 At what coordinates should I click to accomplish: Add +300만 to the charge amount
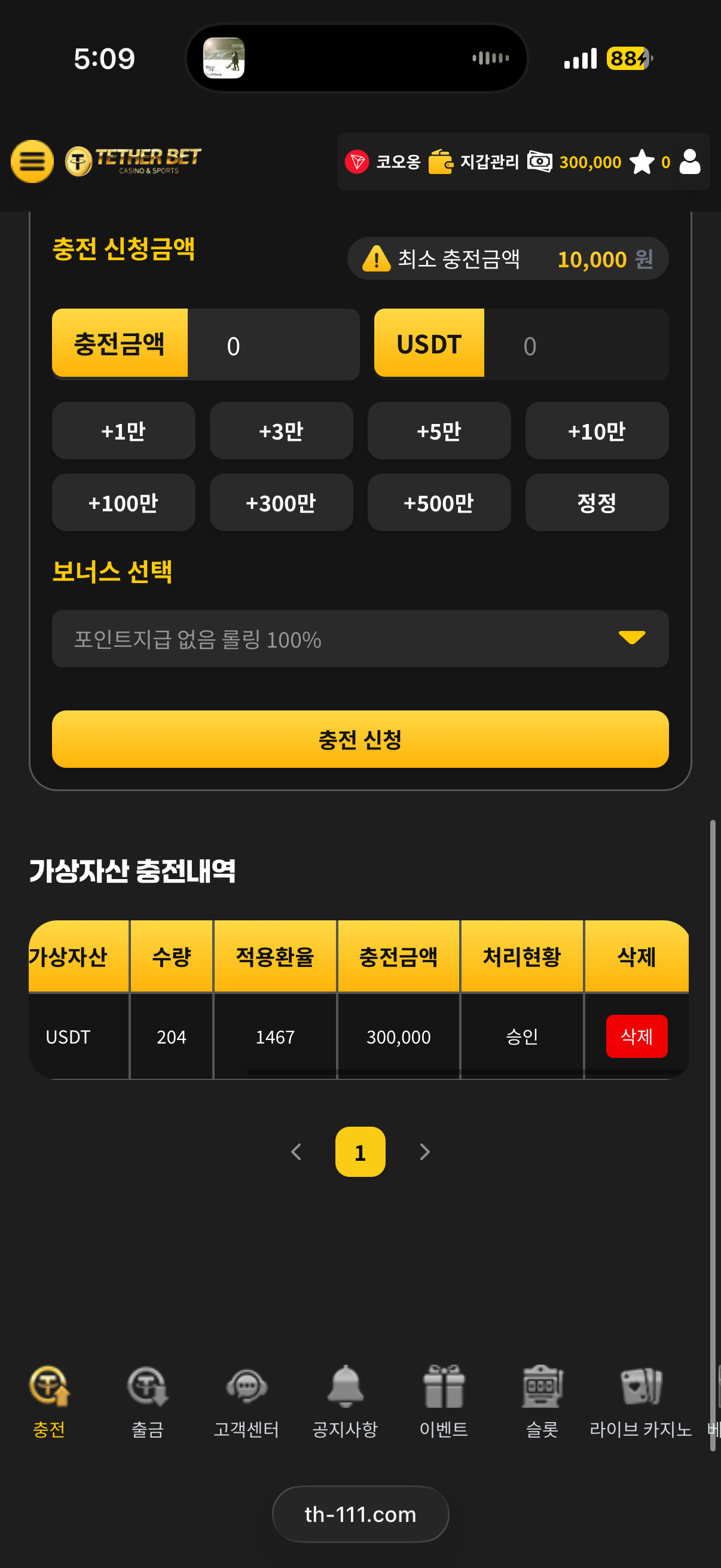coord(281,502)
